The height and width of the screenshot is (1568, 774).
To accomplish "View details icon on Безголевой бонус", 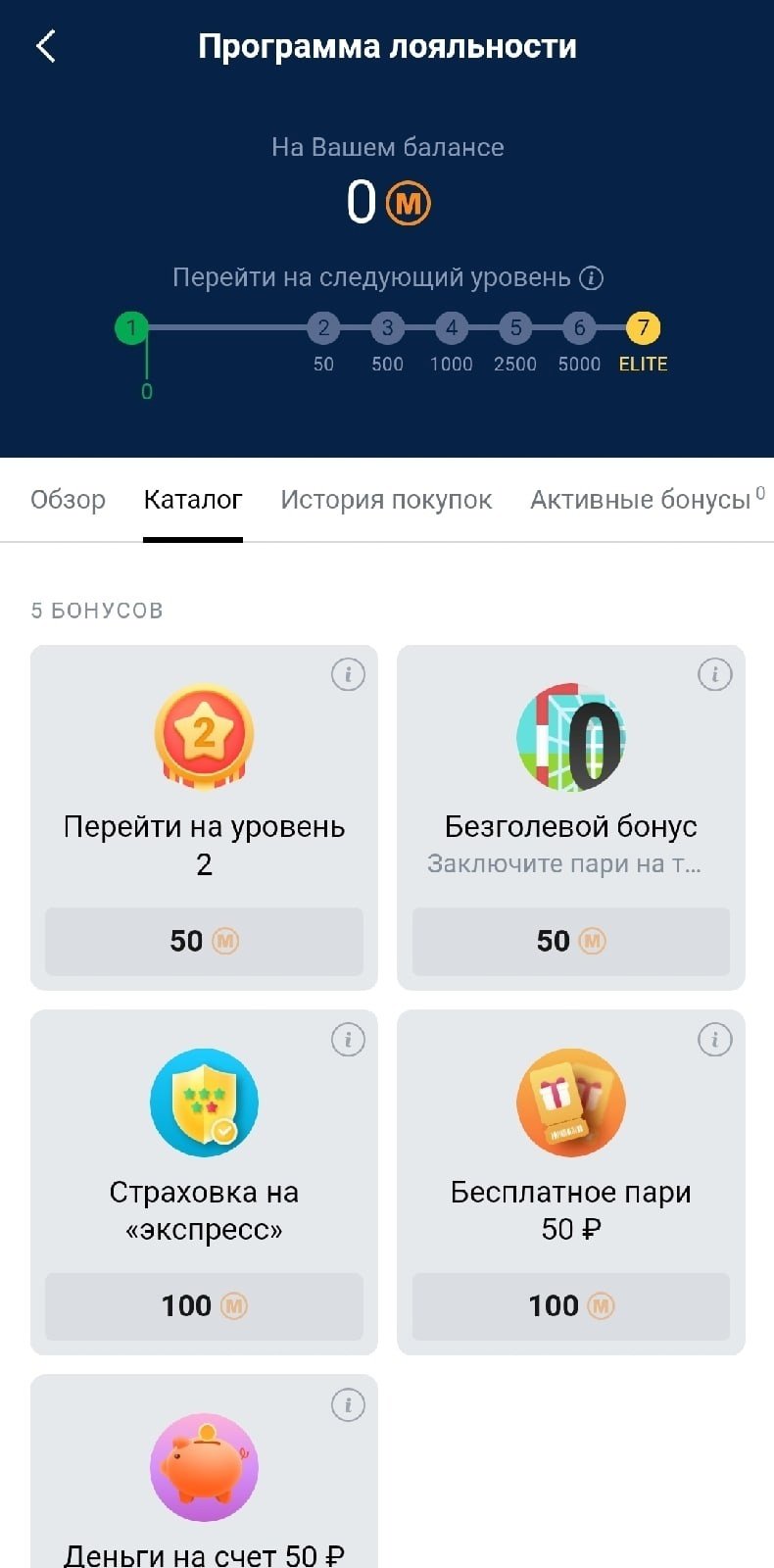I will pyautogui.click(x=714, y=674).
